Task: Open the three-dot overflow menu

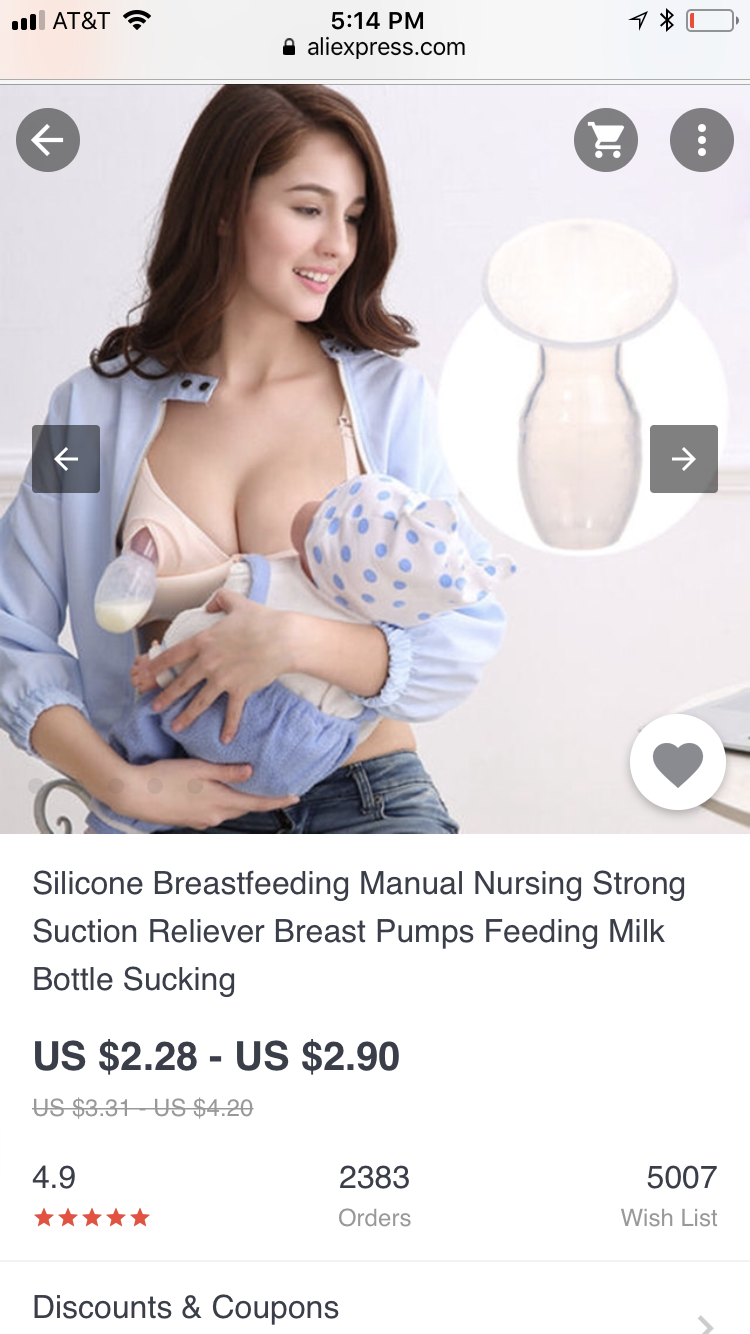Action: click(x=701, y=140)
